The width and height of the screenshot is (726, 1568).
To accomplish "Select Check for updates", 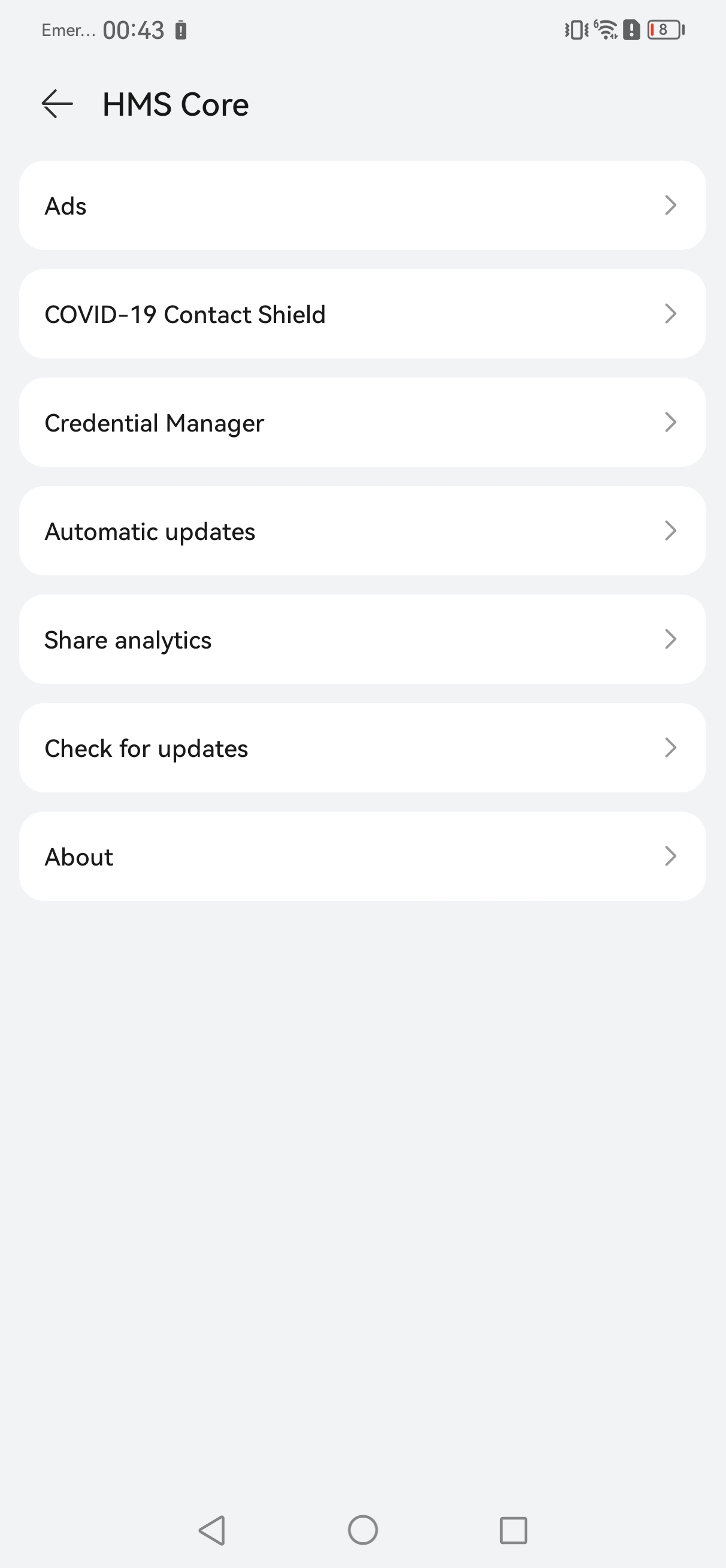I will 362,748.
